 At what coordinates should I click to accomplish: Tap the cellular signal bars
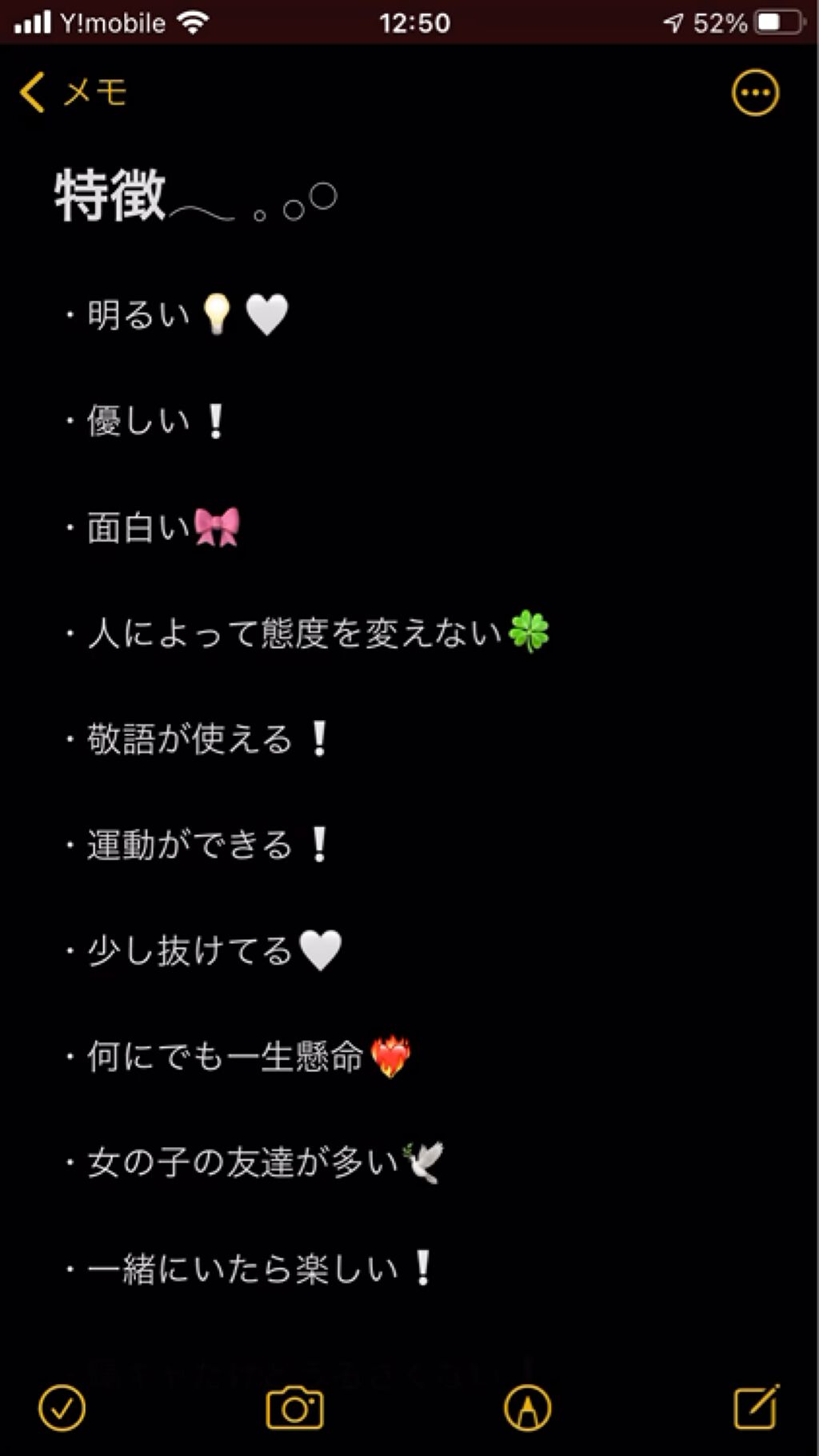[30, 22]
